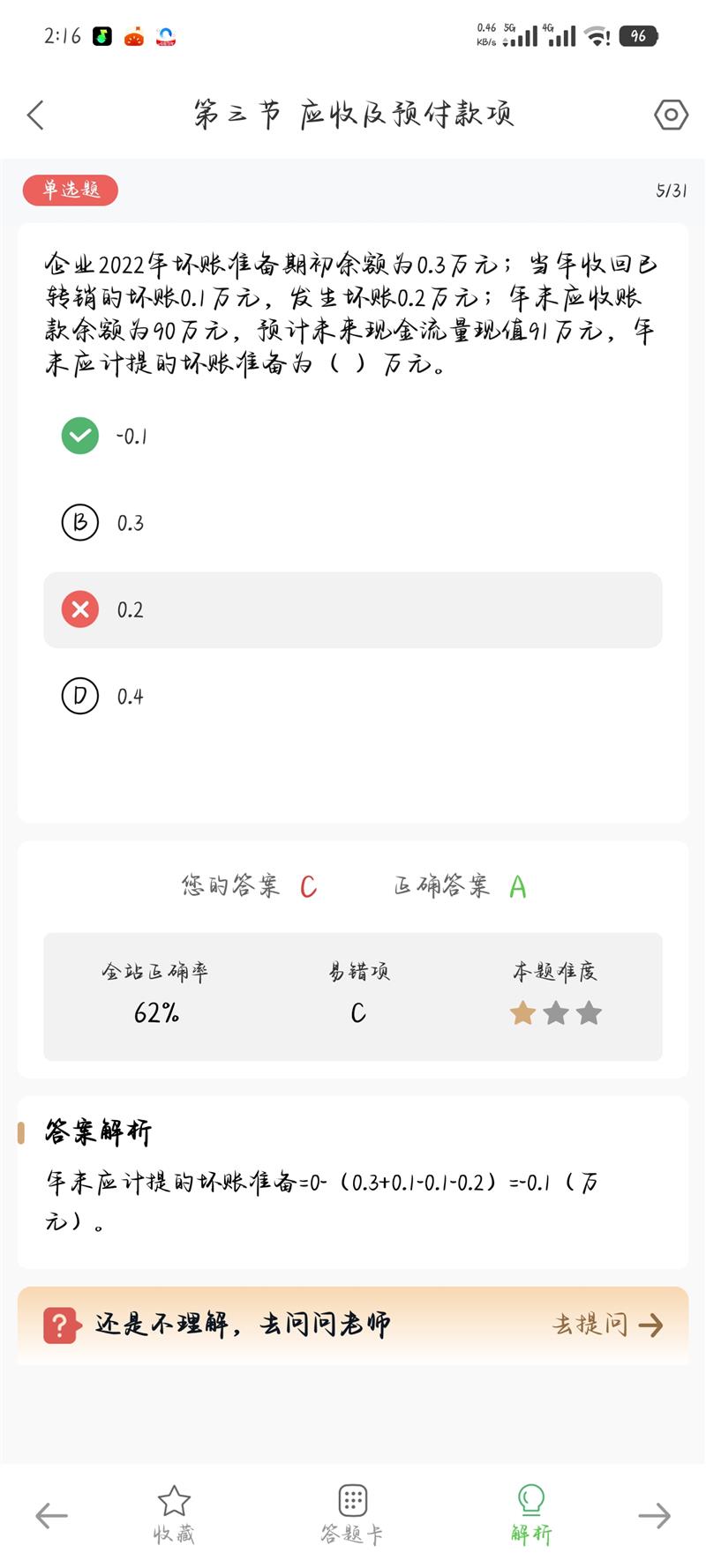This screenshot has width=706, height=1568.
Task: Tap 去提问 to ask the teacher
Action: (607, 1325)
